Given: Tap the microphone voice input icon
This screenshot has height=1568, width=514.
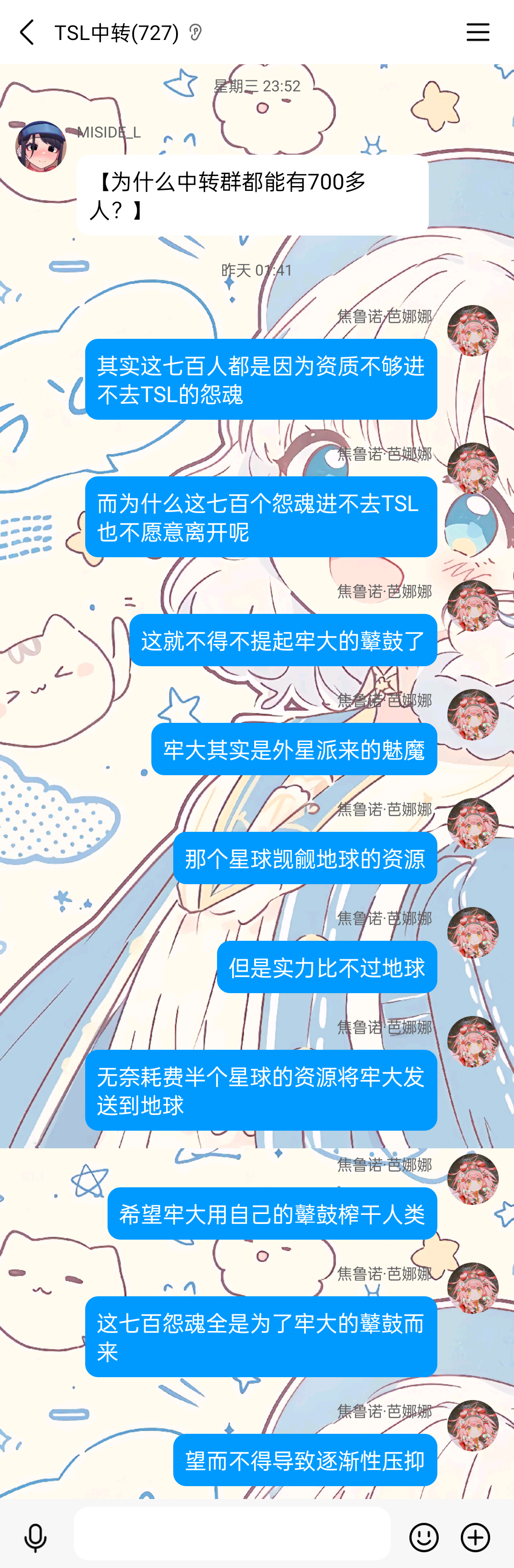Looking at the screenshot, I should [35, 1537].
